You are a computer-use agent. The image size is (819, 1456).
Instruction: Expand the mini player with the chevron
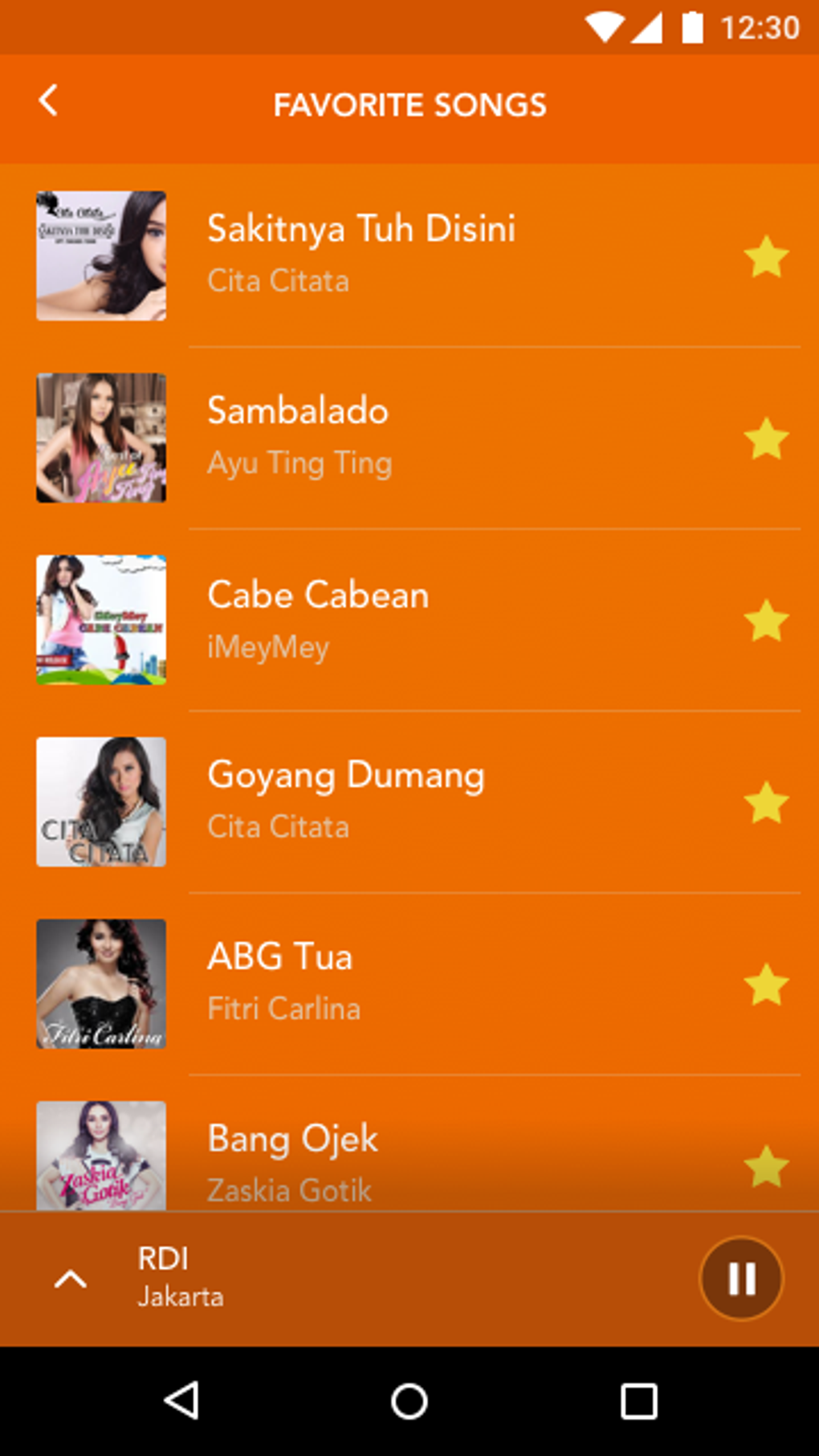(69, 1279)
